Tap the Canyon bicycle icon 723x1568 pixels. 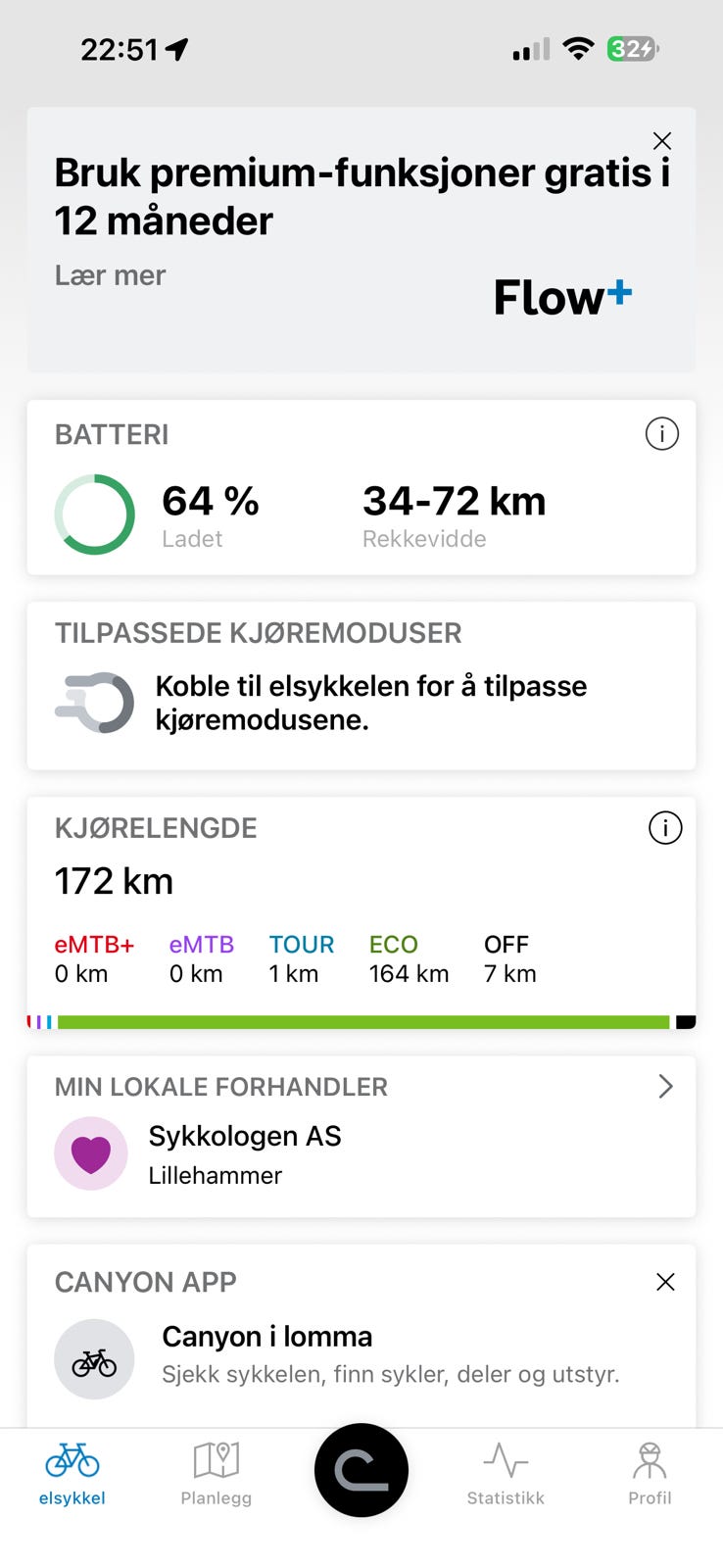(94, 1359)
